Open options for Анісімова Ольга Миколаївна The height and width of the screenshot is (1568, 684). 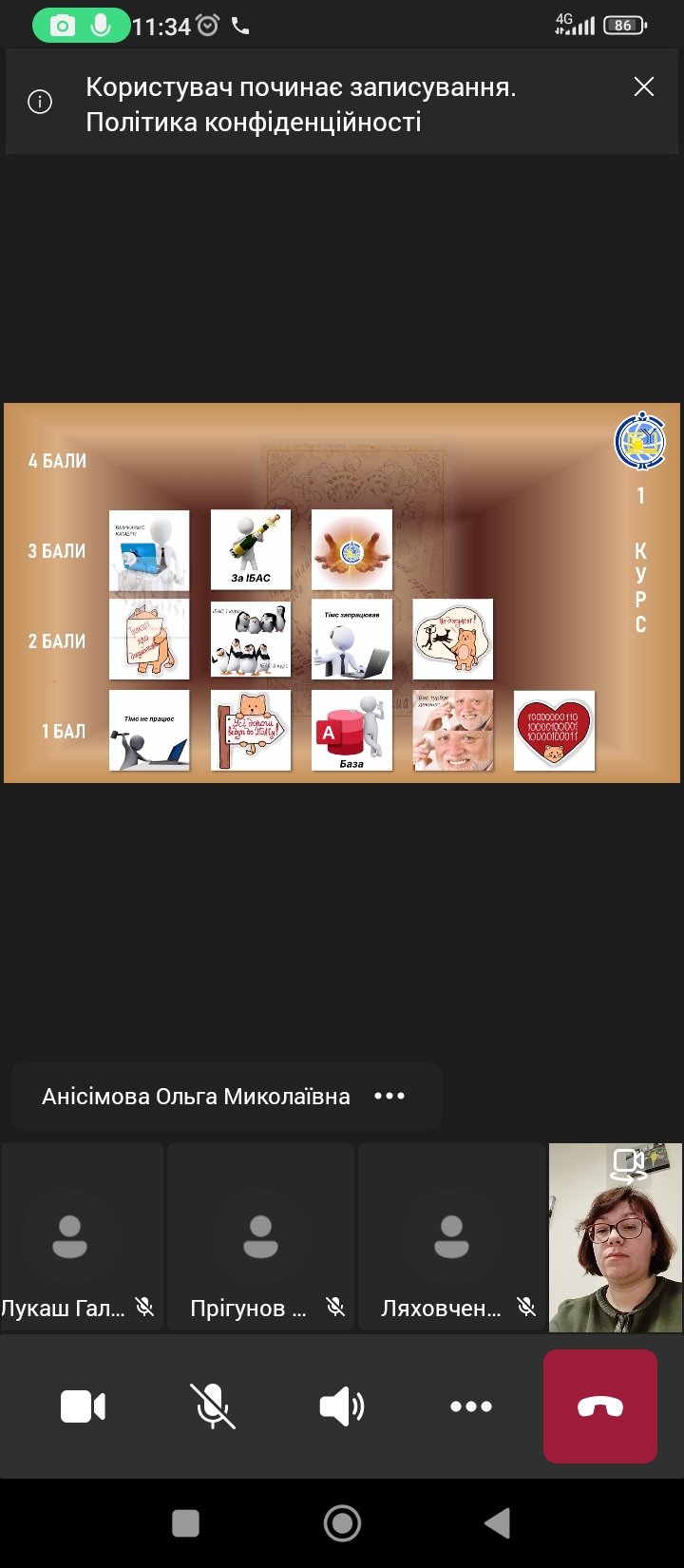pyautogui.click(x=389, y=1096)
